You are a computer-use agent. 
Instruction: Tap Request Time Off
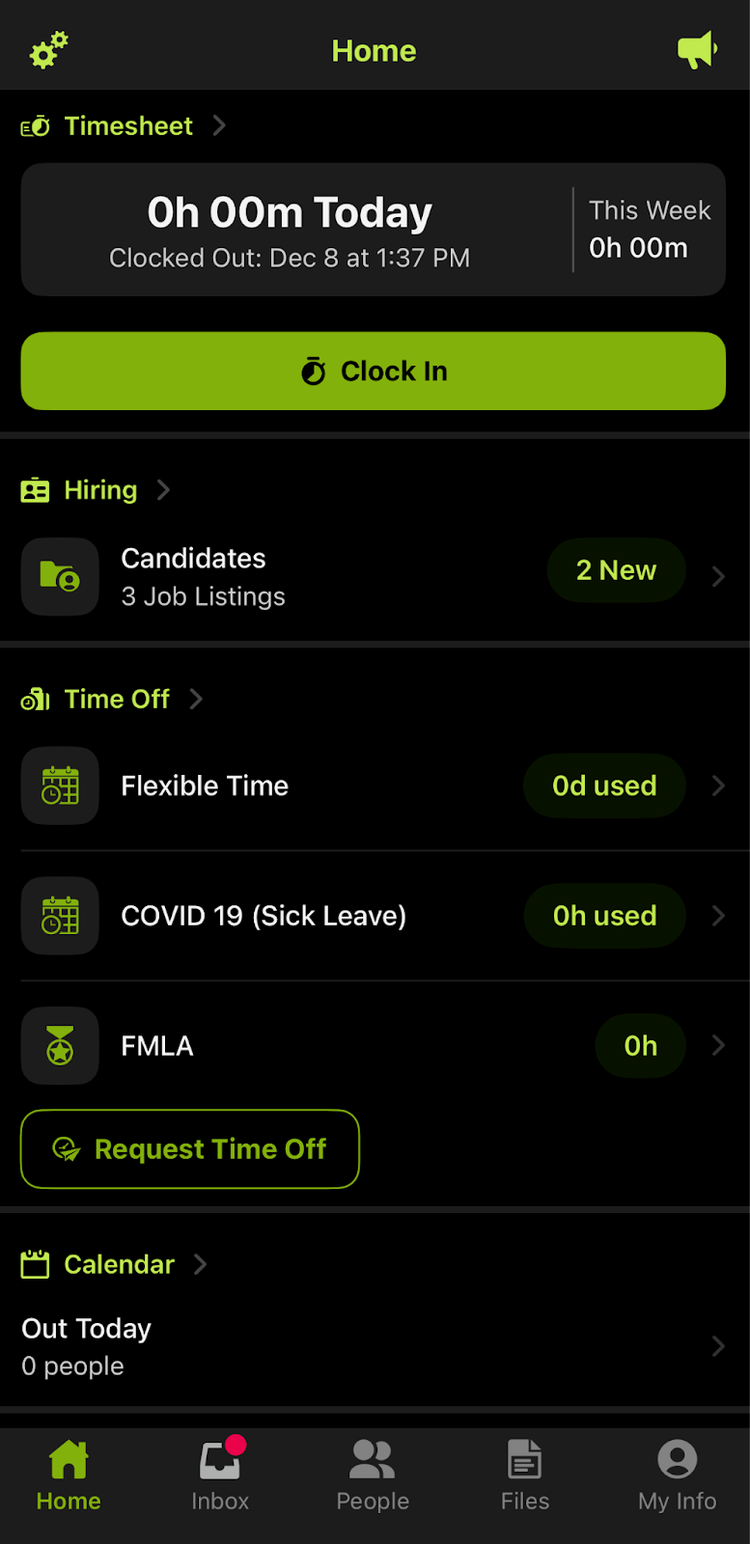(190, 1149)
